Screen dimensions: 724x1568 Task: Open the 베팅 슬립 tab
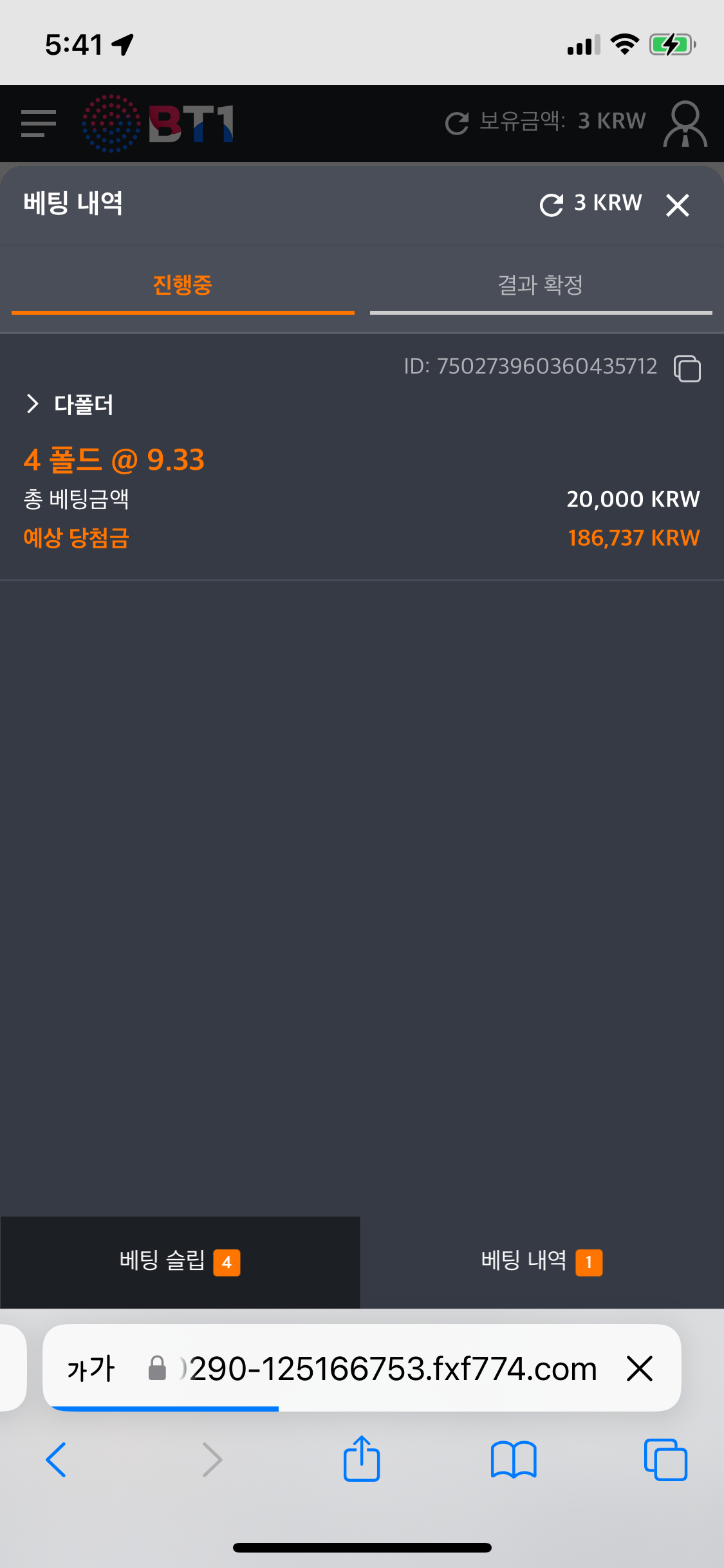[180, 1262]
